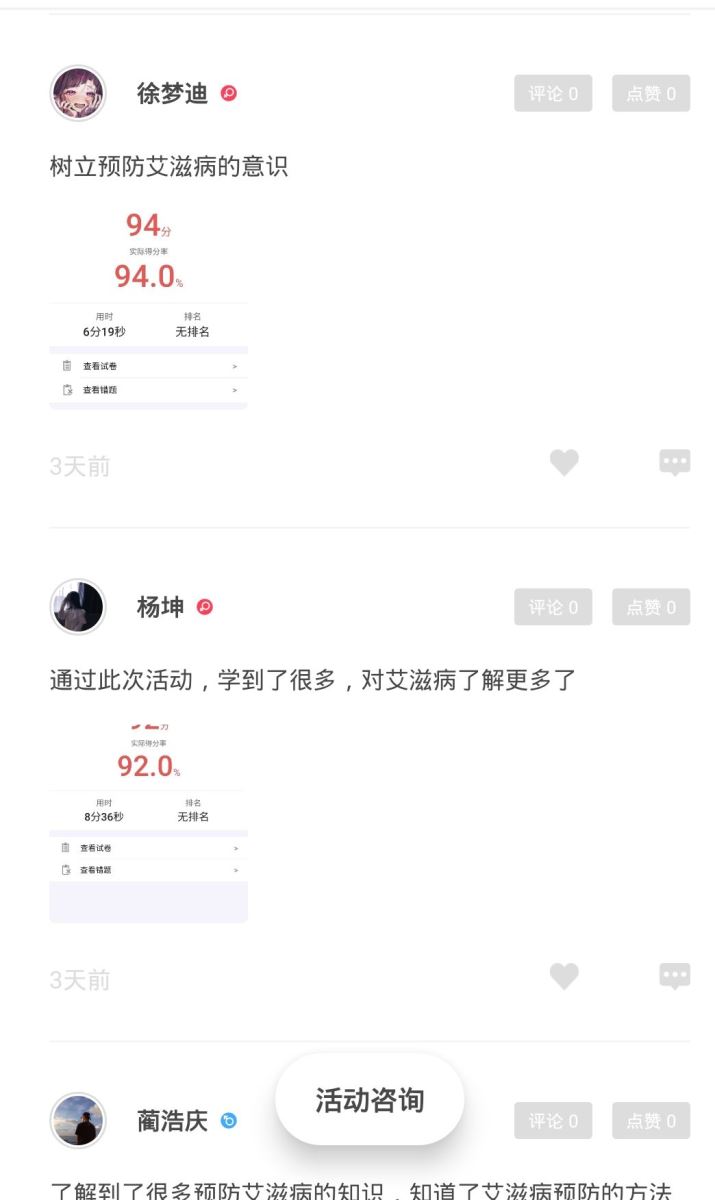715x1200 pixels.
Task: Tap 评论 0 button on 杨坤's post
Action: [553, 607]
